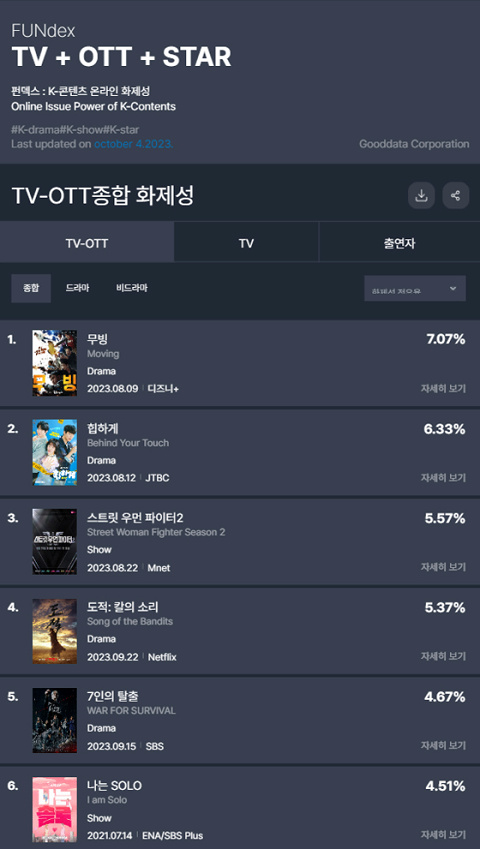Open details for 나는 SOLO

pos(443,835)
